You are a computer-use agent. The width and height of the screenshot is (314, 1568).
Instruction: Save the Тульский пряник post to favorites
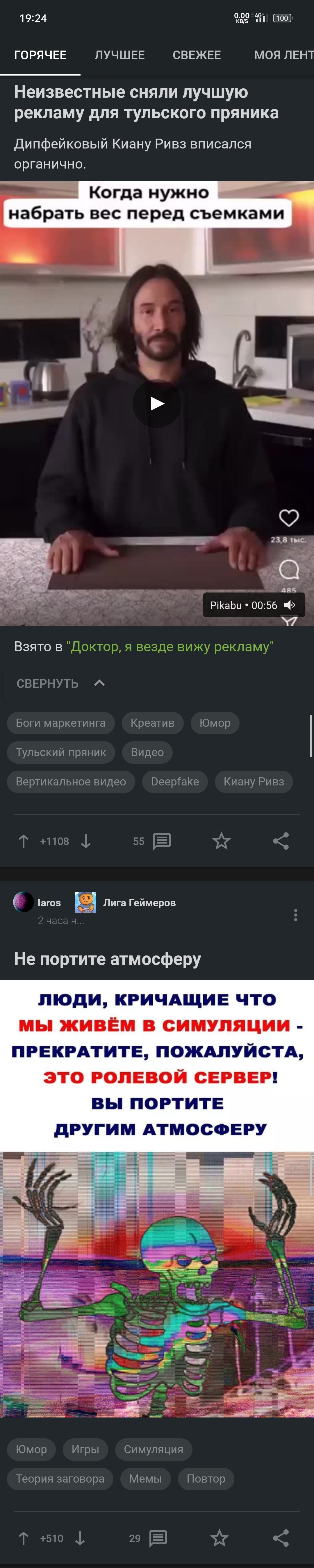221,841
